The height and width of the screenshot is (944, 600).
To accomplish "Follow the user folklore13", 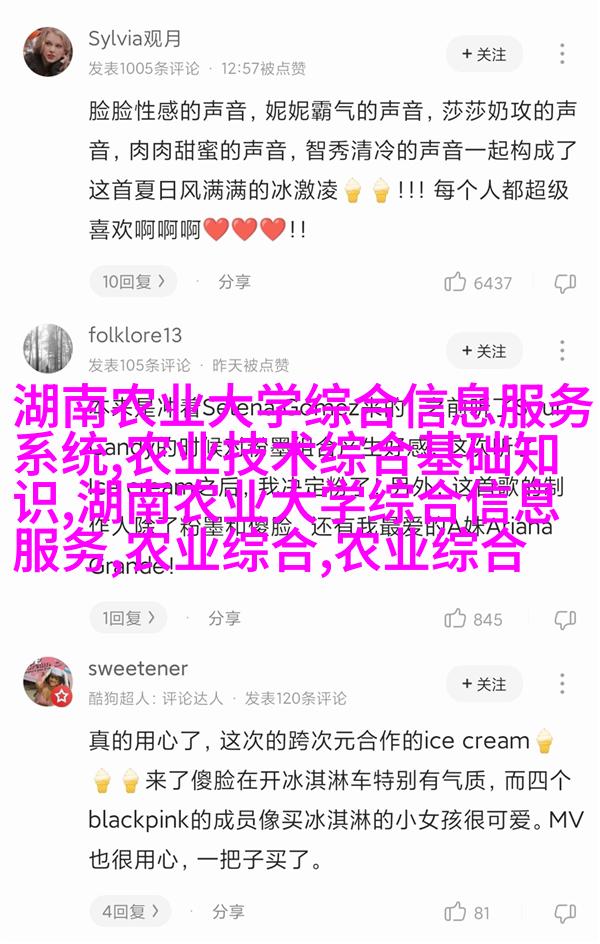I will [485, 351].
